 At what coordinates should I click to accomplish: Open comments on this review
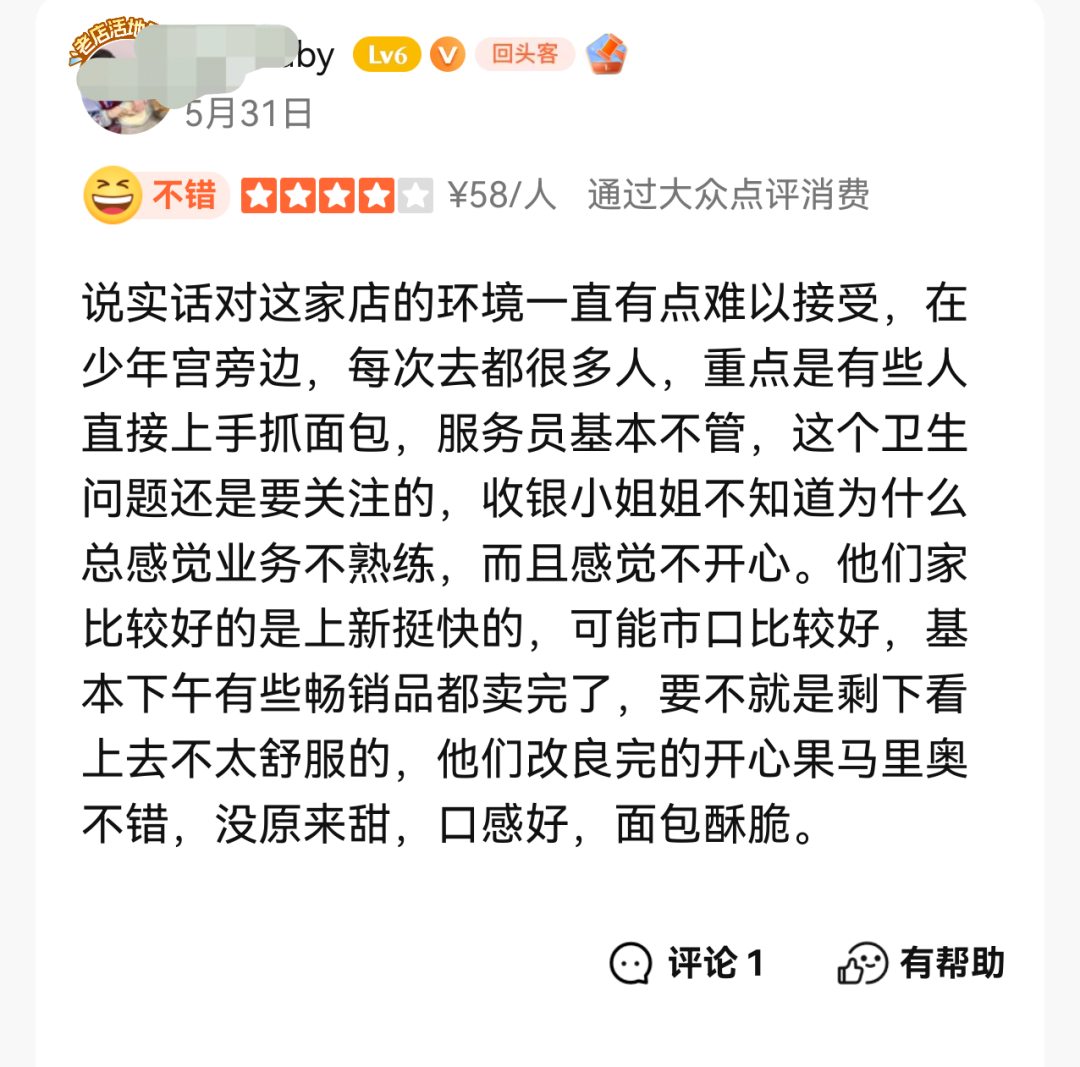point(687,964)
